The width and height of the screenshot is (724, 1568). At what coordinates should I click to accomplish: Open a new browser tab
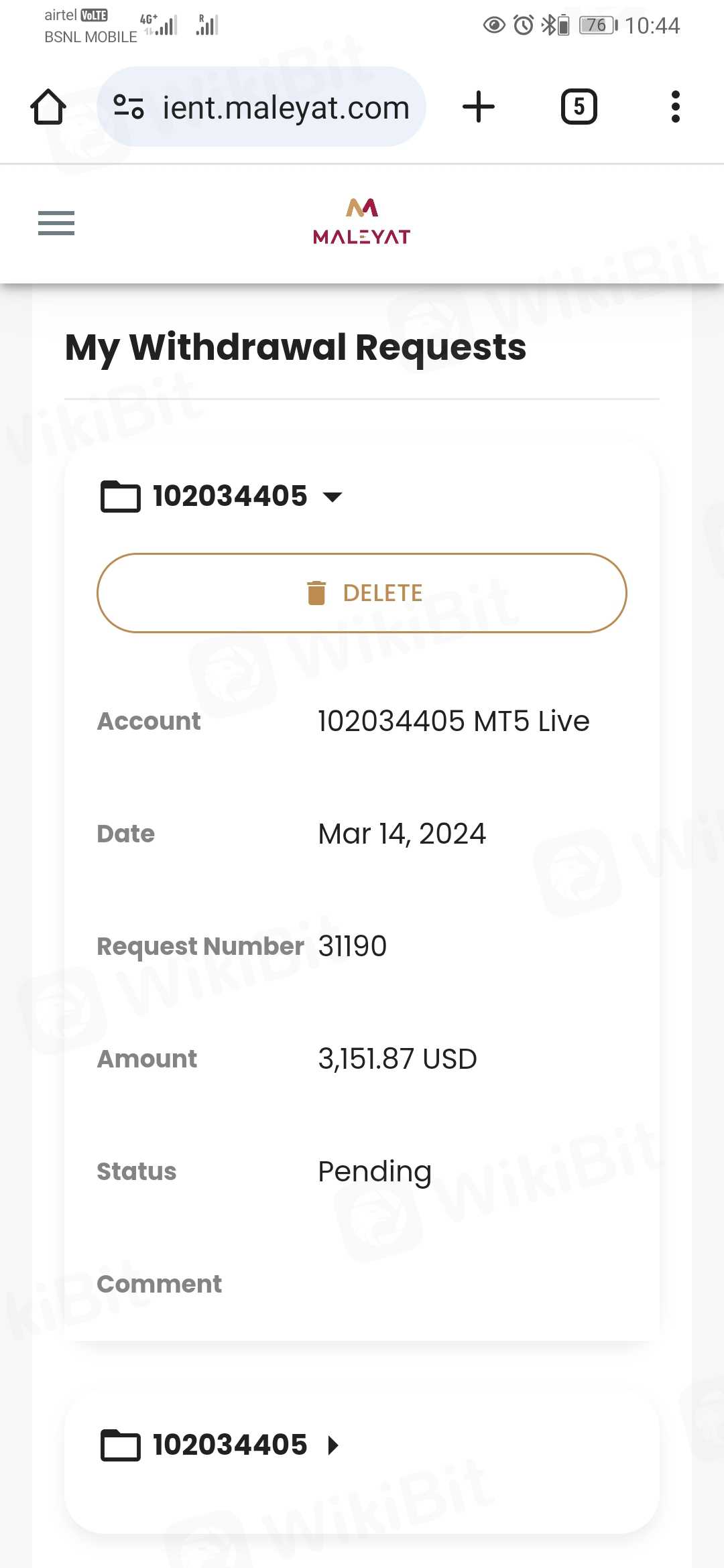[x=479, y=107]
